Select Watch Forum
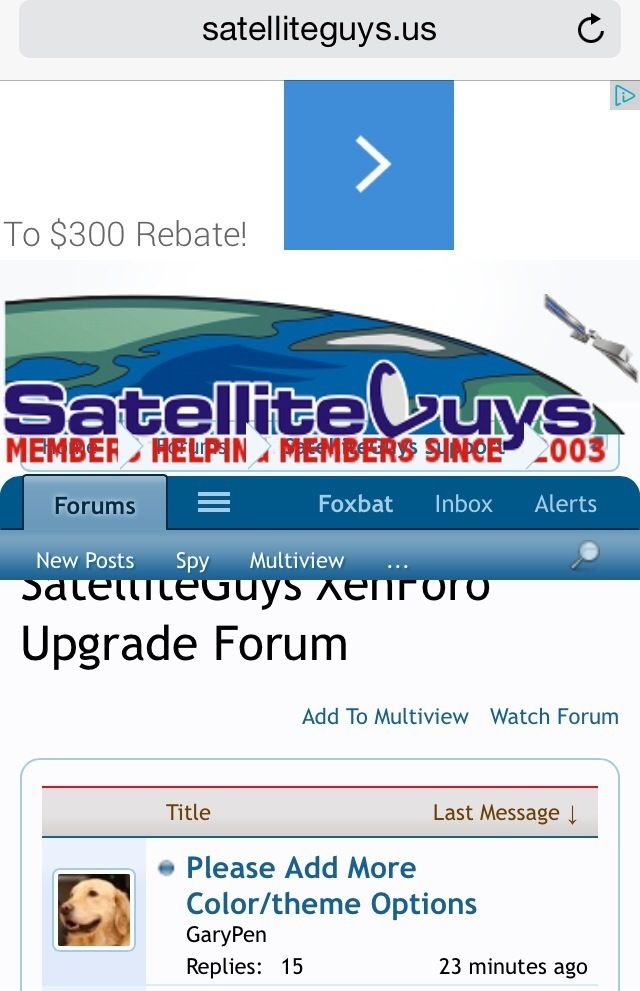Viewport: 640px width, 991px height. (x=554, y=716)
